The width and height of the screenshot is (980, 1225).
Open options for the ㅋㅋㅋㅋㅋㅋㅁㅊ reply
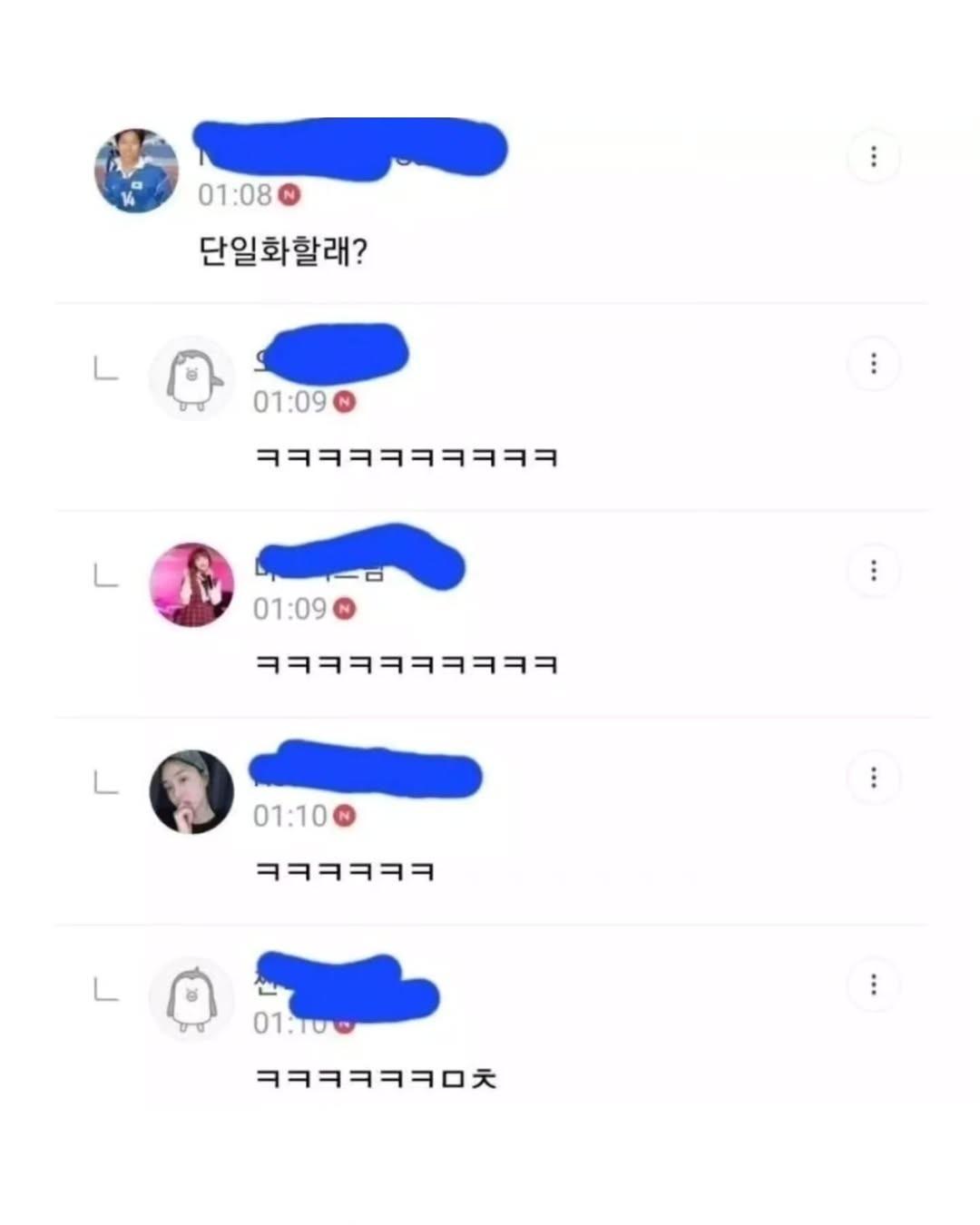[x=873, y=985]
